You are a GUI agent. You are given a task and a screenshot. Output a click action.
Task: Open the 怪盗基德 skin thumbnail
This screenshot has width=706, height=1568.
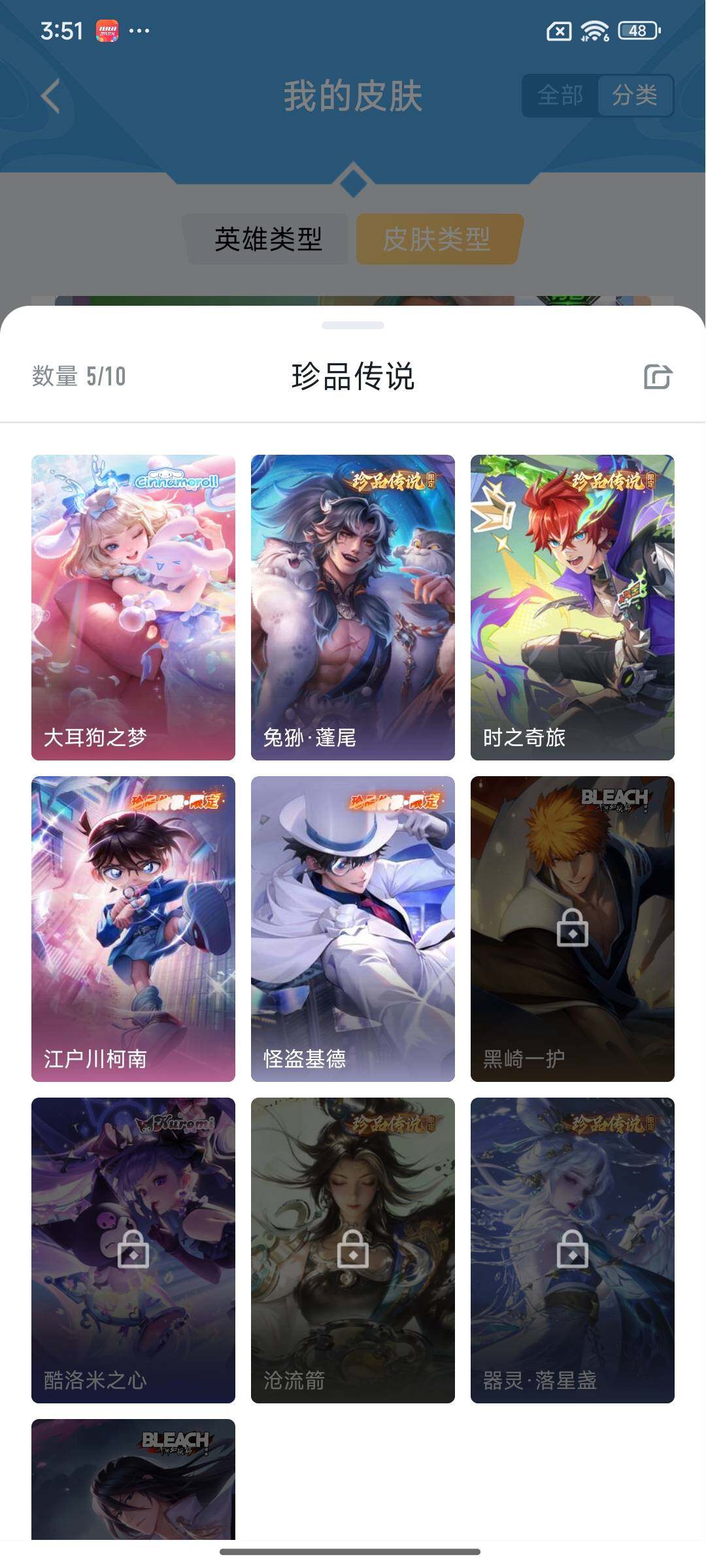click(352, 928)
